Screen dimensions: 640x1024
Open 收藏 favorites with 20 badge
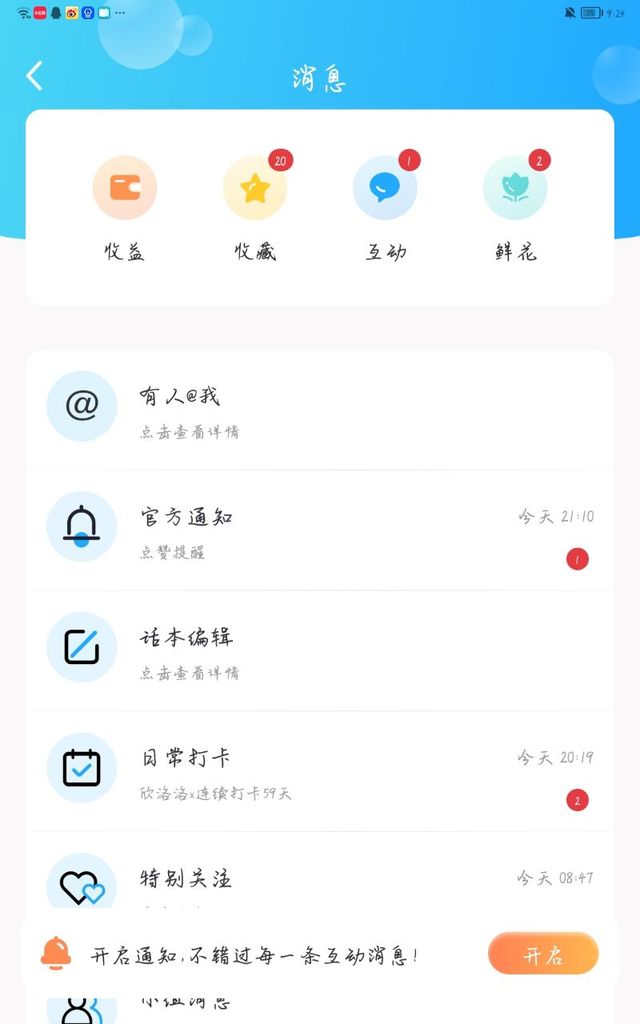click(255, 208)
